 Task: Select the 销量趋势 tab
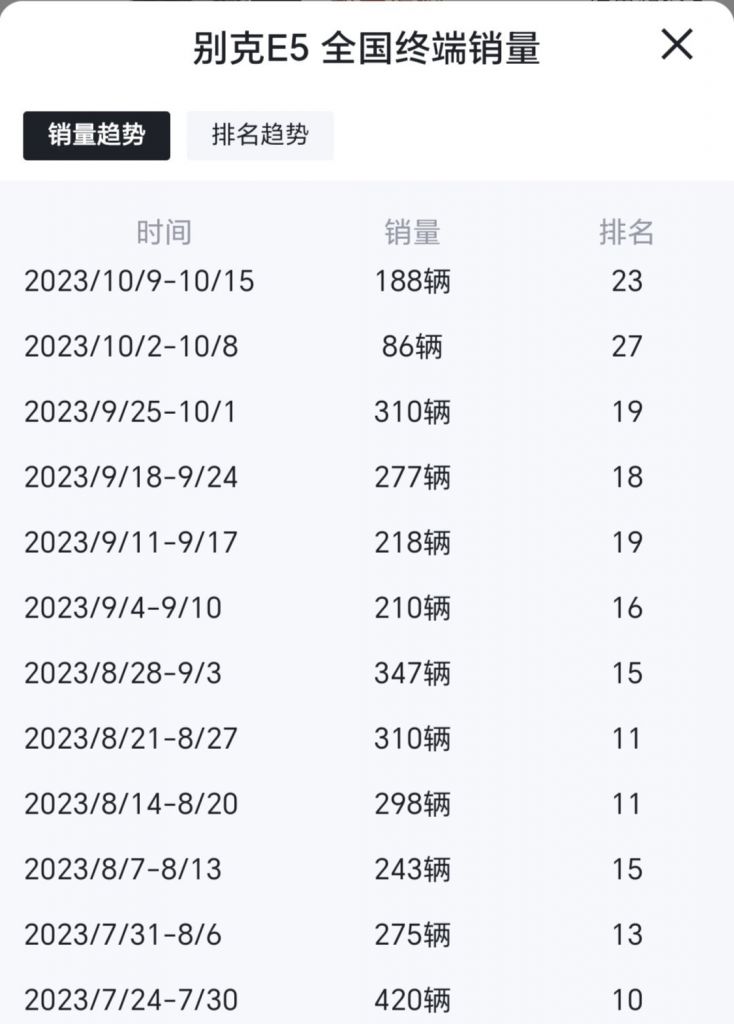(96, 136)
